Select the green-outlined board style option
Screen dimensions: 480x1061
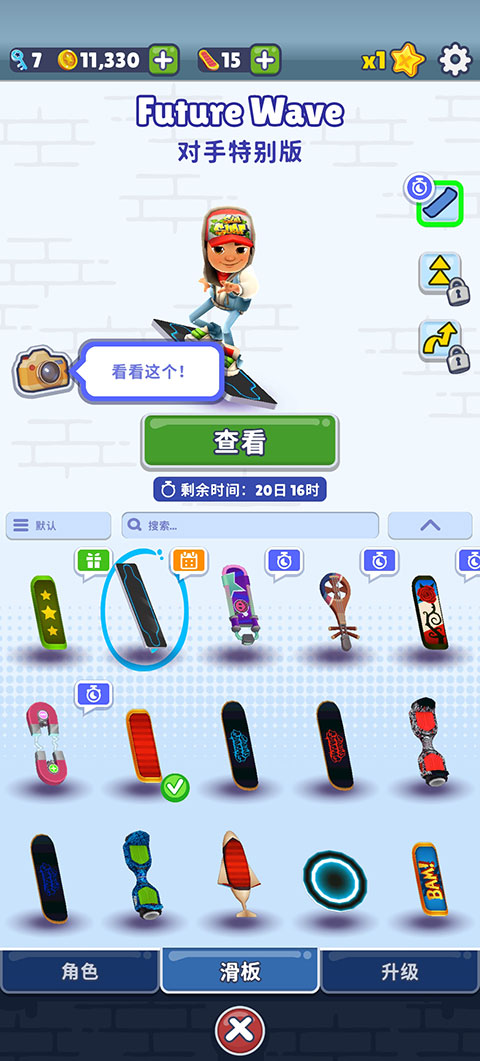coord(440,202)
